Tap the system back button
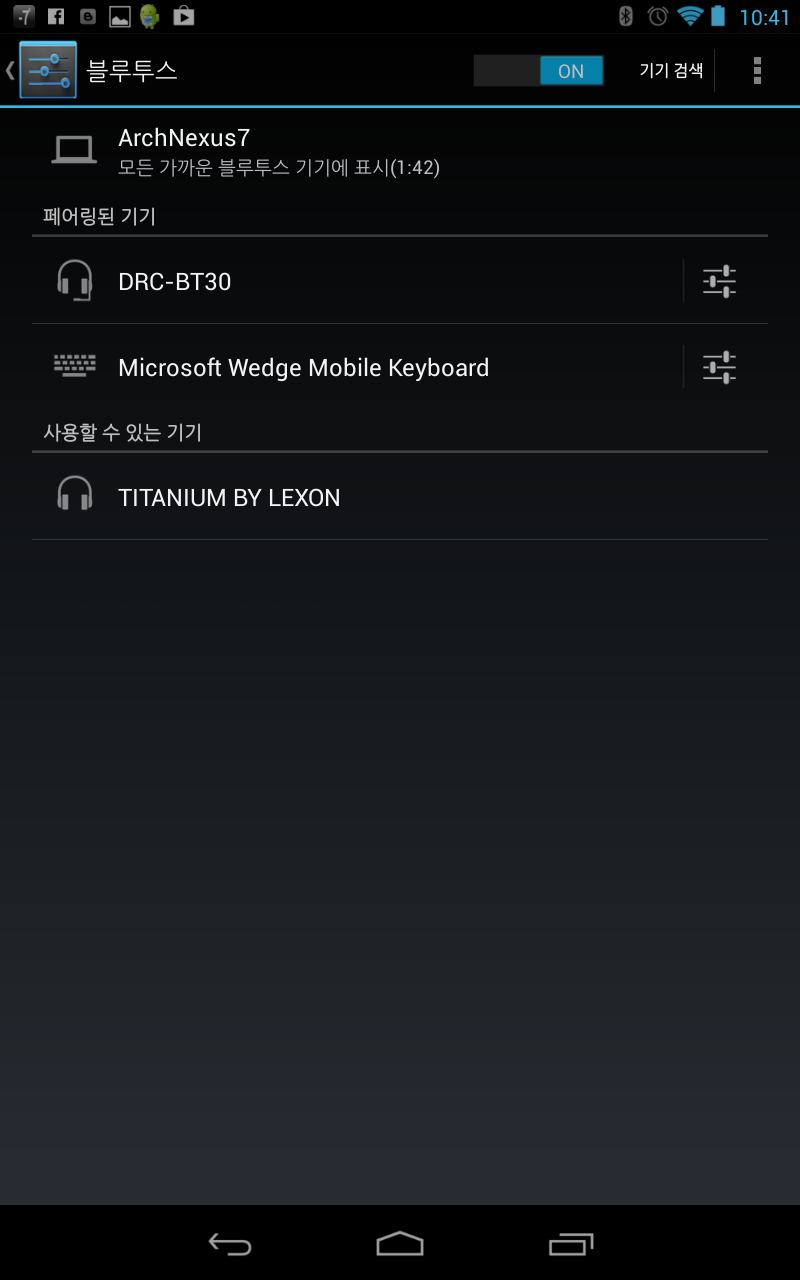Image resolution: width=800 pixels, height=1280 pixels. tap(230, 1243)
